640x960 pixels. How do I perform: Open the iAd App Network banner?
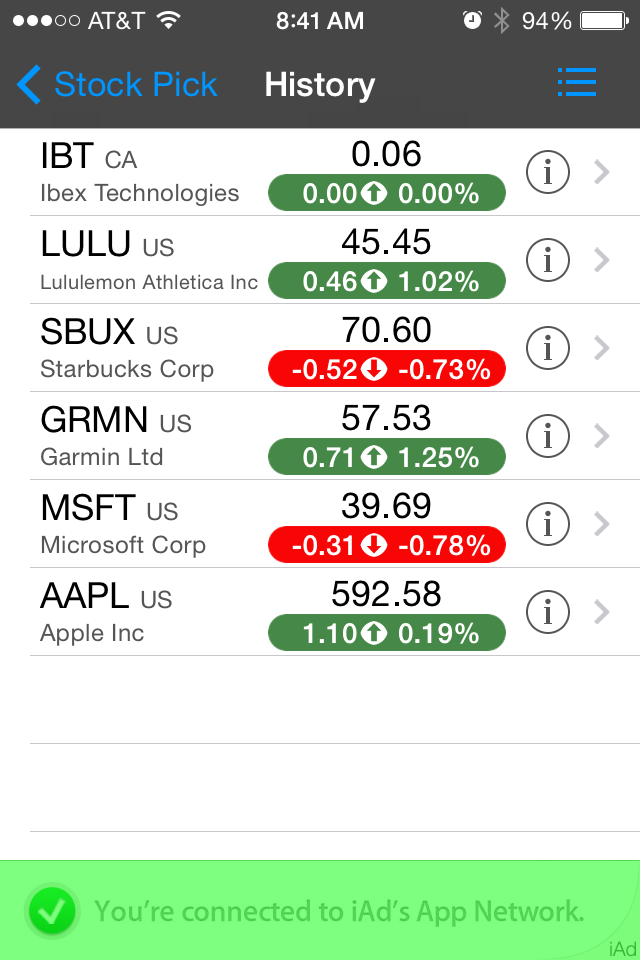point(320,910)
